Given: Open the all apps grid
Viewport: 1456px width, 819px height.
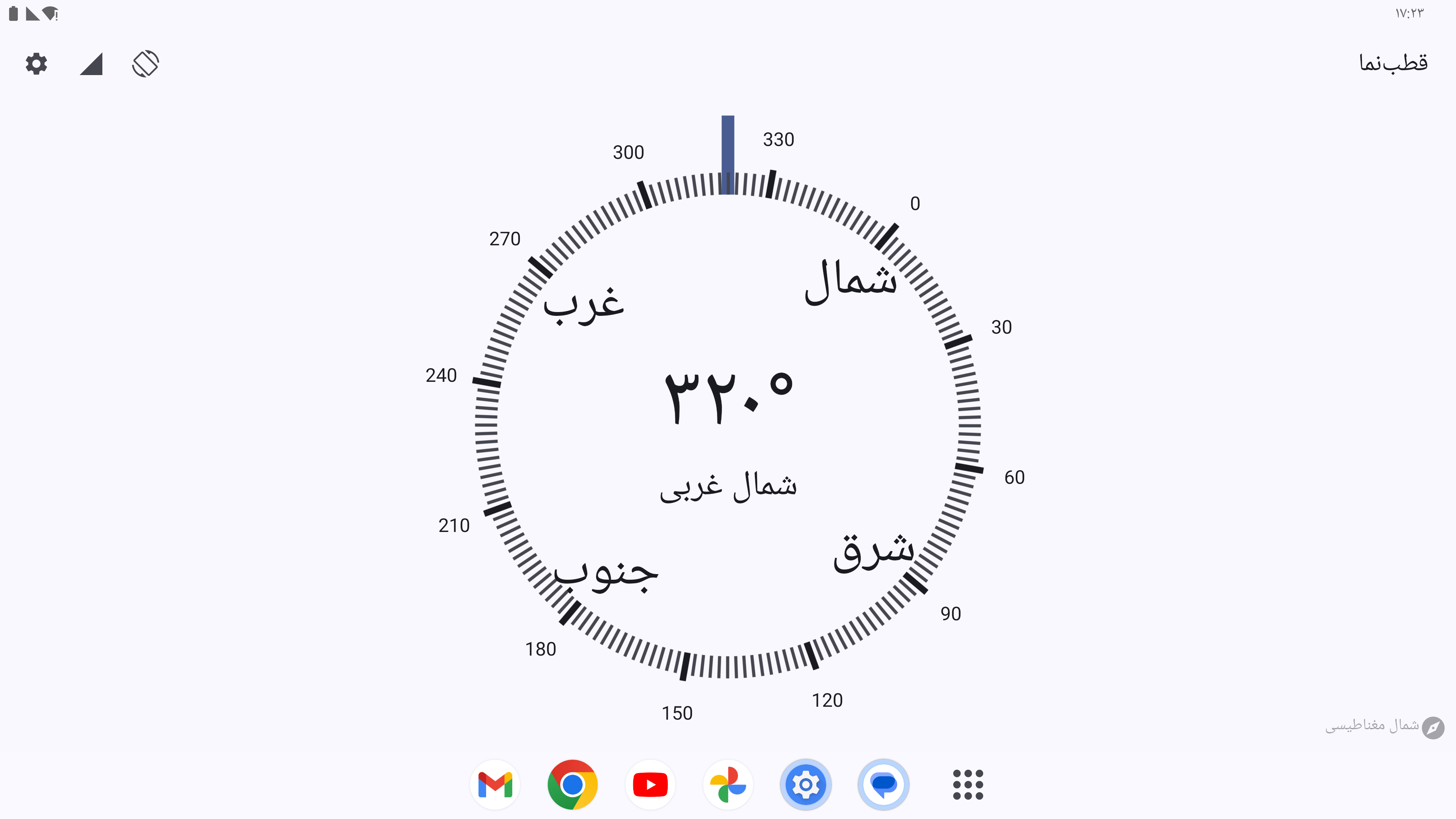Looking at the screenshot, I should pos(968,784).
